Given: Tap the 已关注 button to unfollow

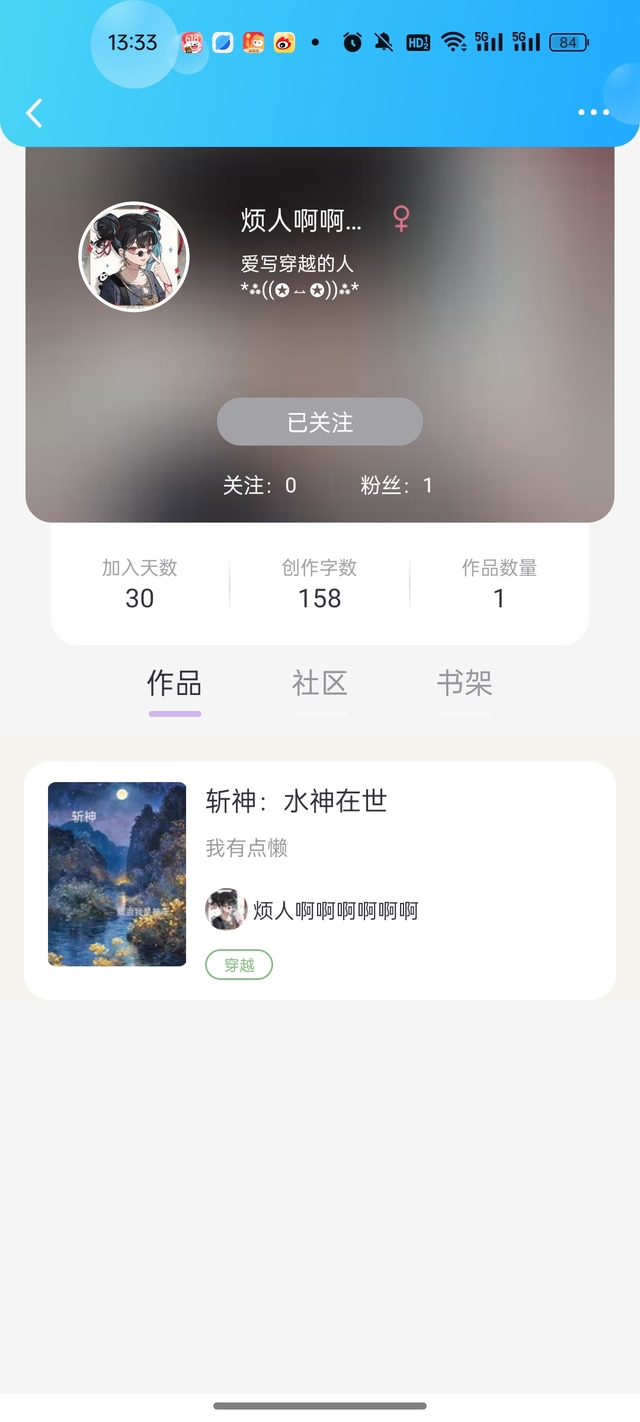Looking at the screenshot, I should [320, 422].
